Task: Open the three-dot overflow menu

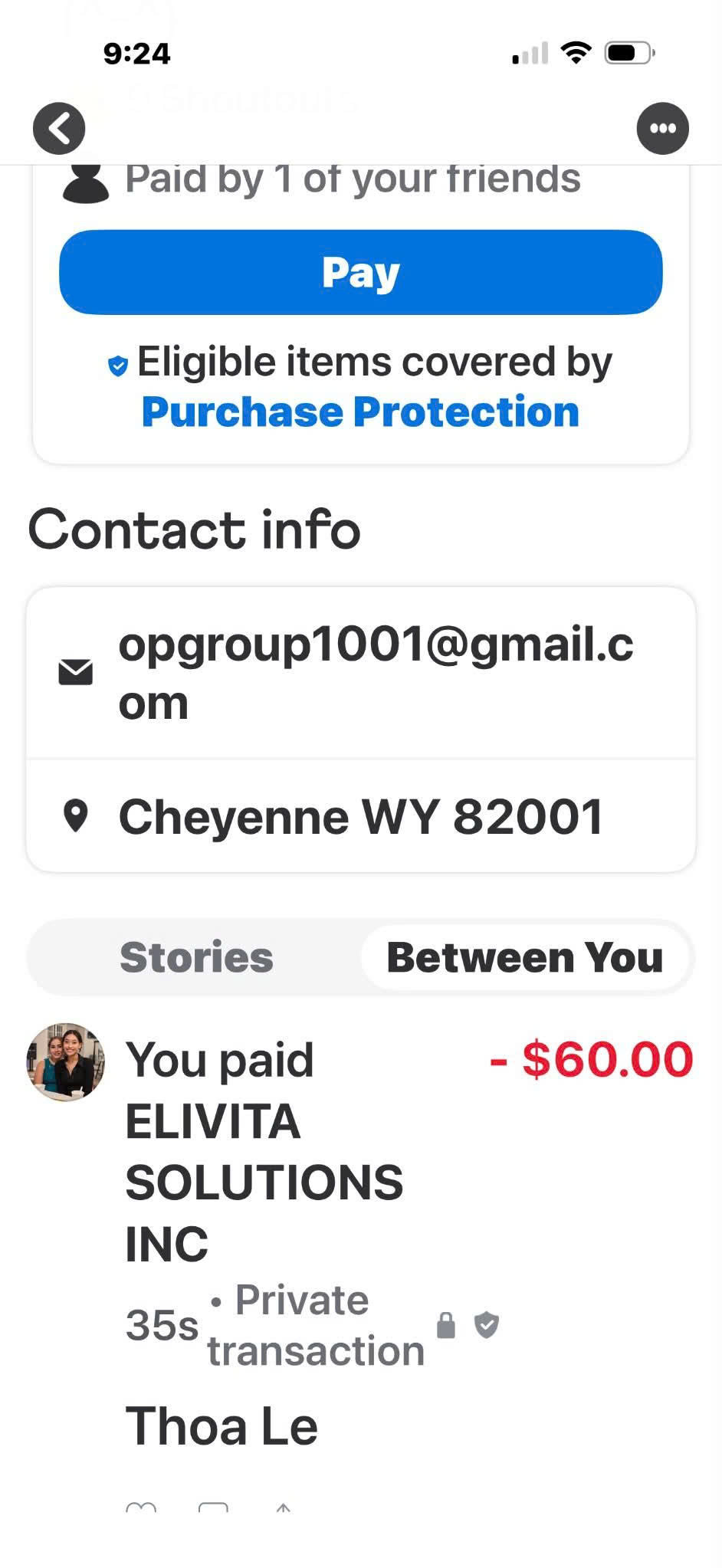Action: pyautogui.click(x=662, y=128)
